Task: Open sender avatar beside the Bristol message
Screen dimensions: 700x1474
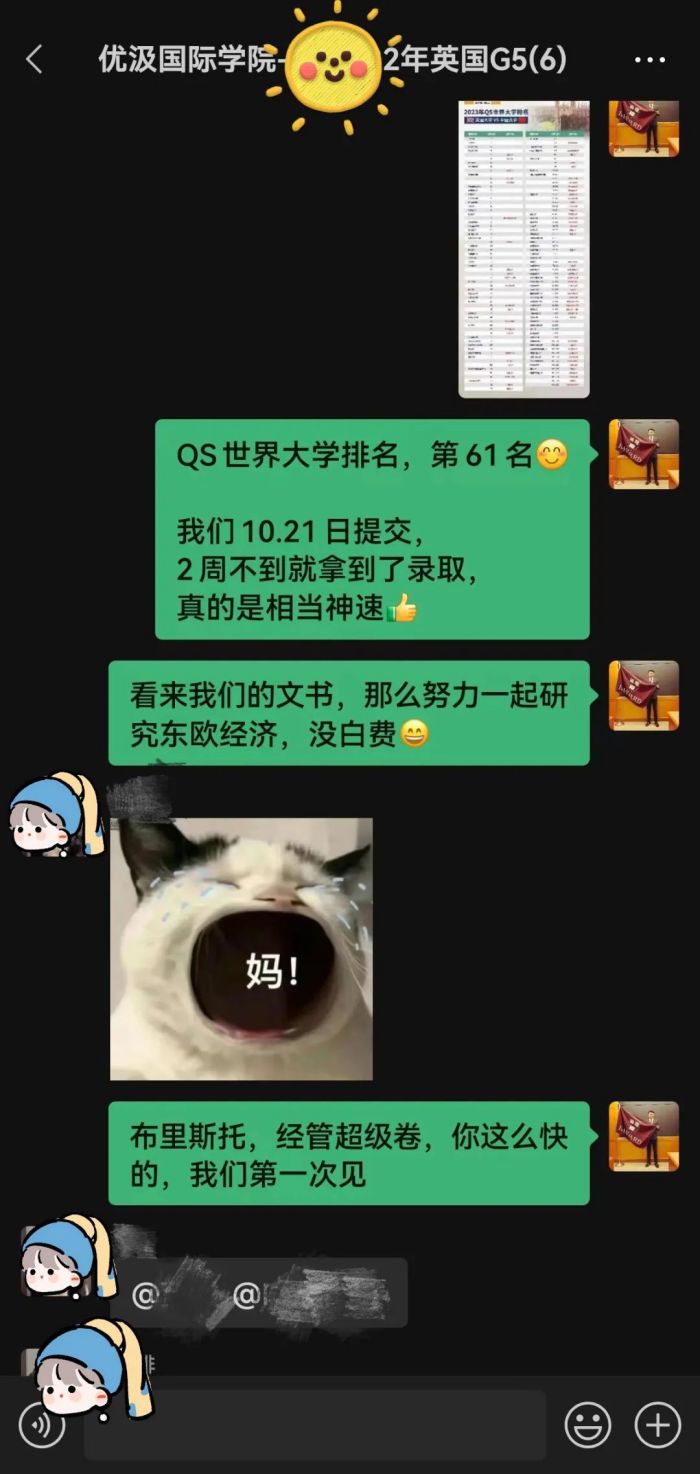Action: coord(644,1136)
